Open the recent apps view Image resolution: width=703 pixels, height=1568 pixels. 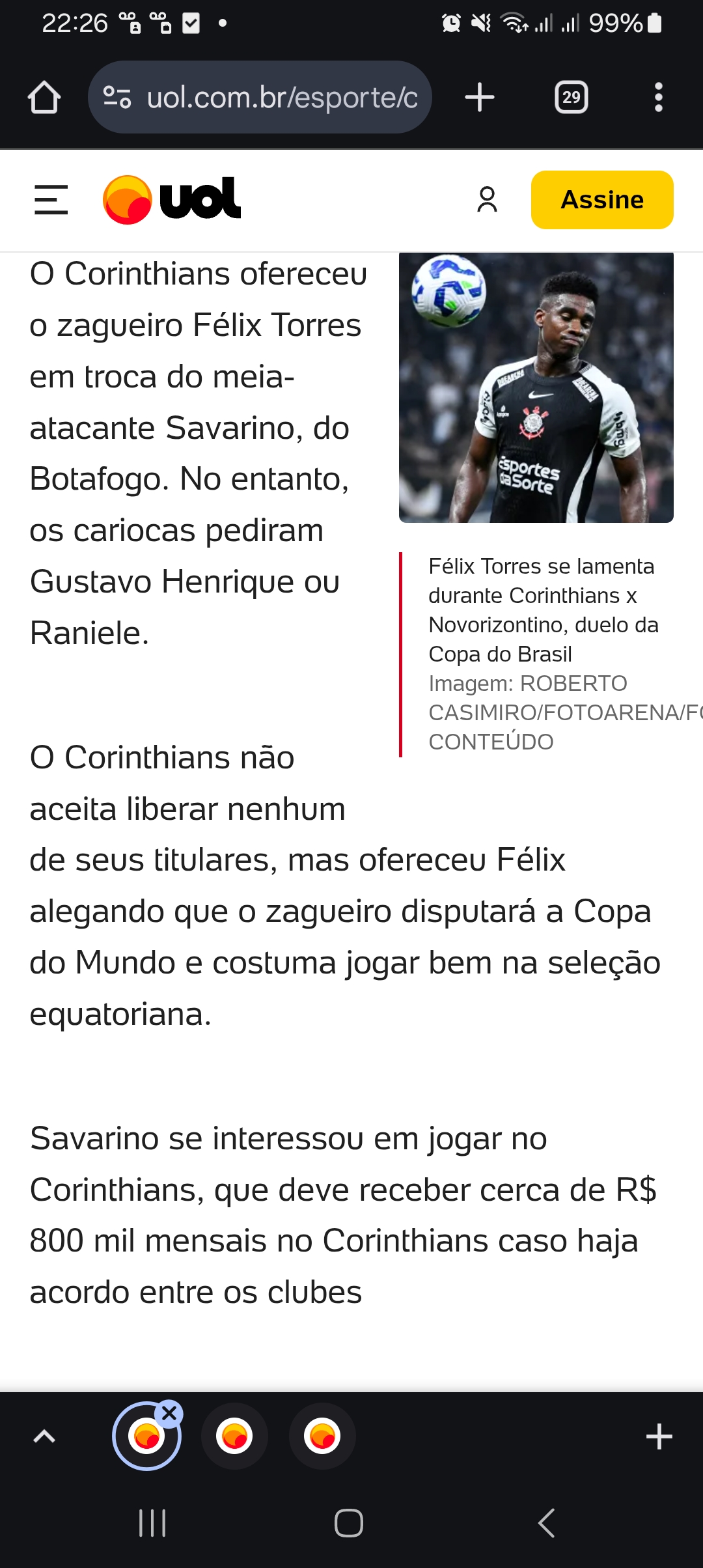tap(152, 1523)
